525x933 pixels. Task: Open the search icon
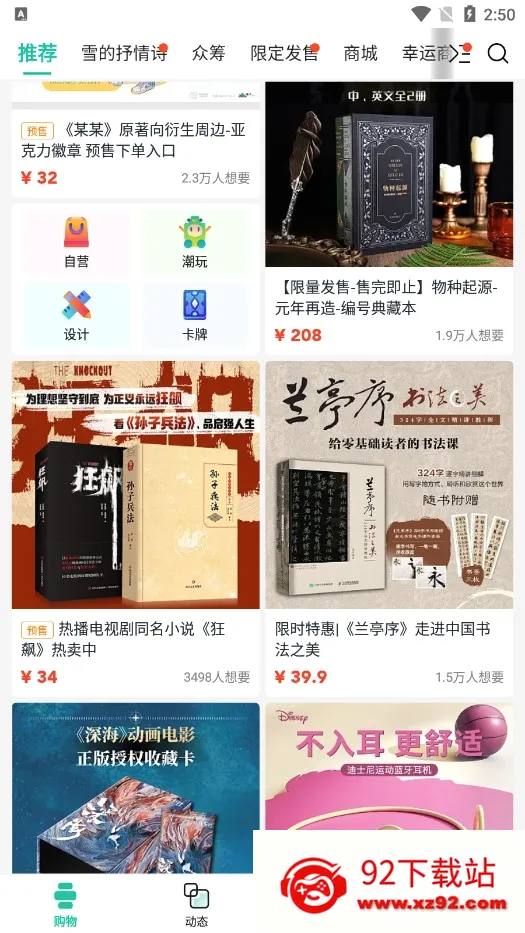(498, 54)
